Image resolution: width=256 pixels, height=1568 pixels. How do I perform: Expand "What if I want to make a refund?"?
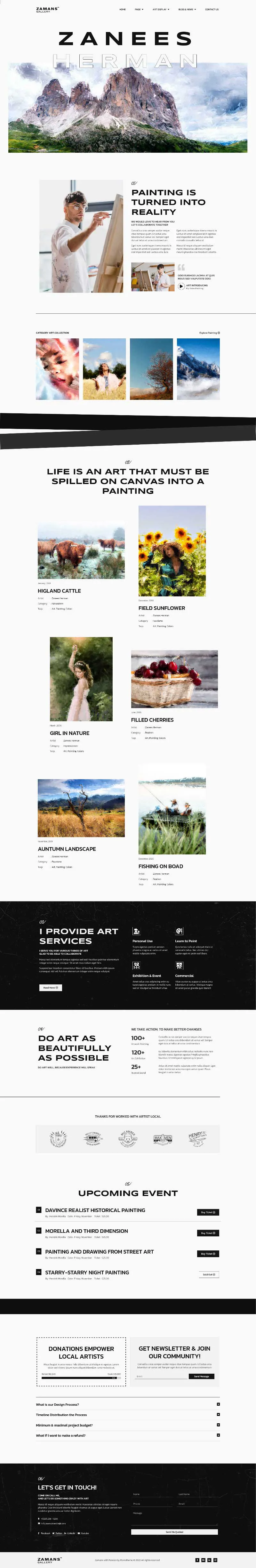218,1435
